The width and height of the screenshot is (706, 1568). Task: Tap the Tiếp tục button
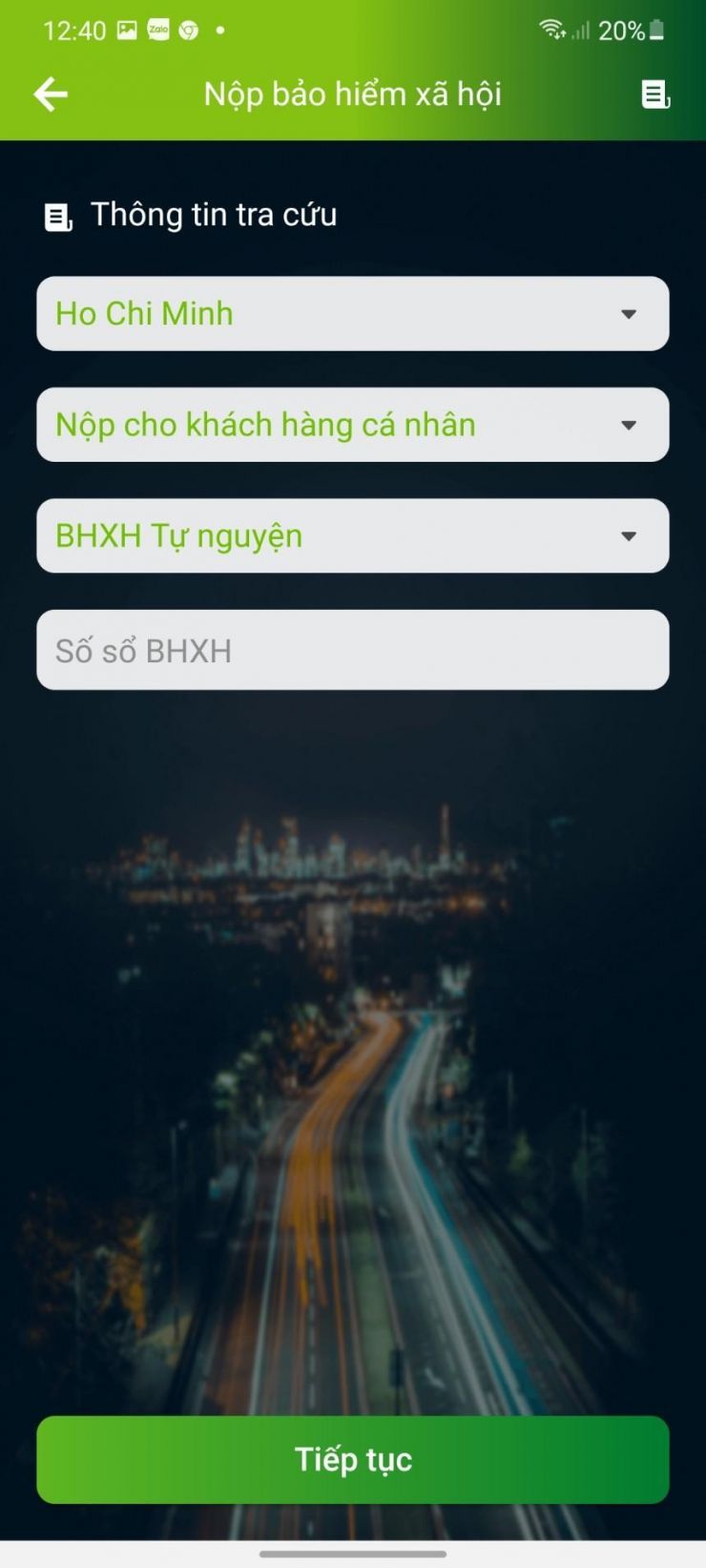[352, 1459]
